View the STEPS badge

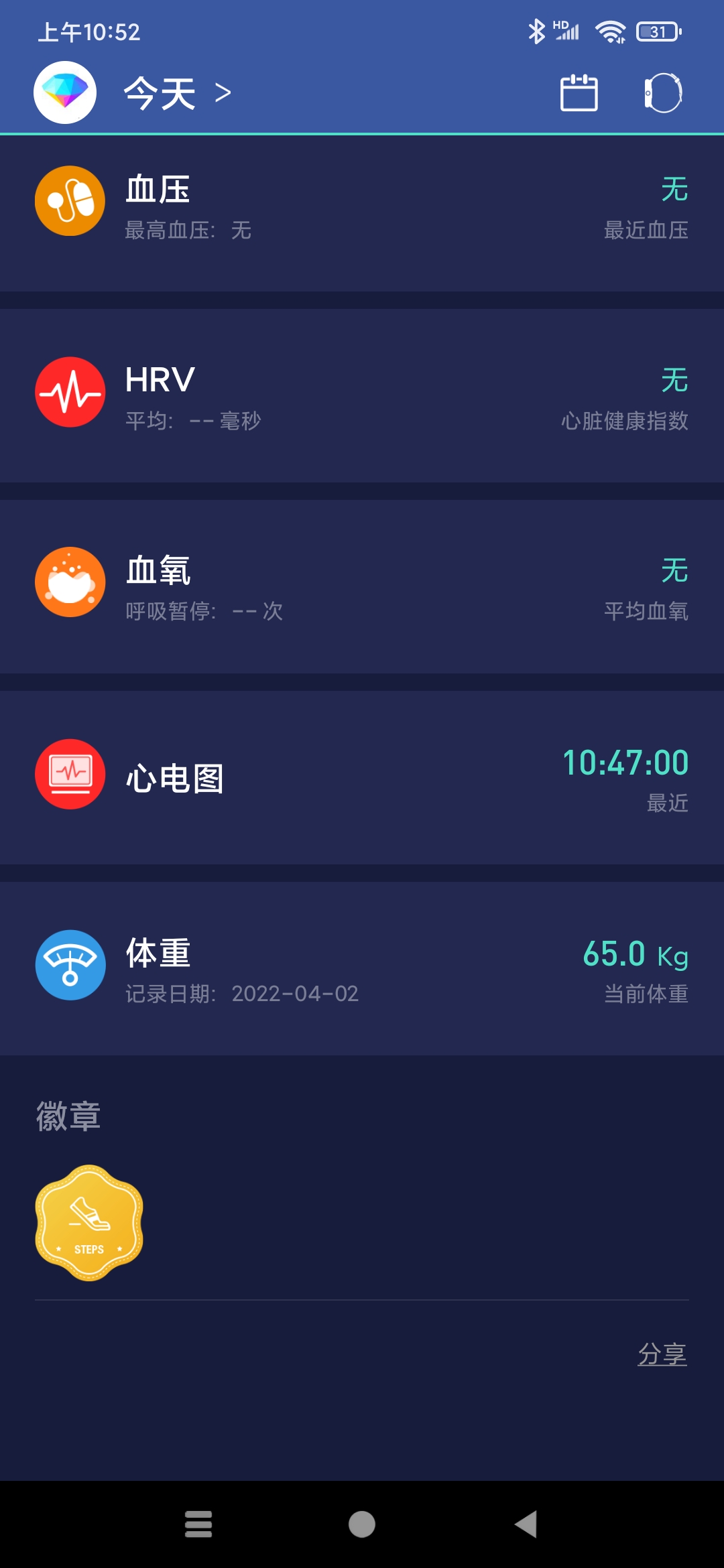(89, 1223)
